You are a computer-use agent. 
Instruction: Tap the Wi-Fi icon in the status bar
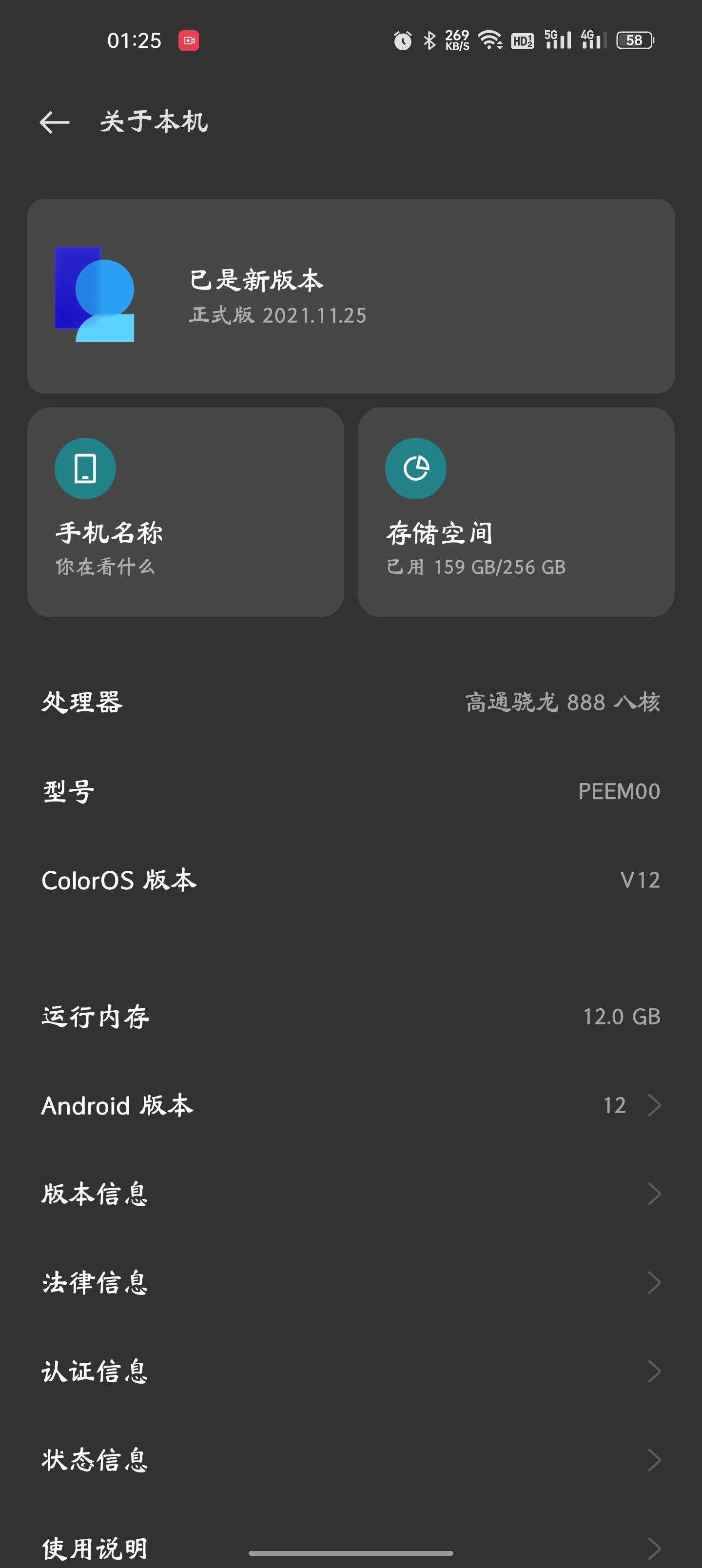point(491,39)
